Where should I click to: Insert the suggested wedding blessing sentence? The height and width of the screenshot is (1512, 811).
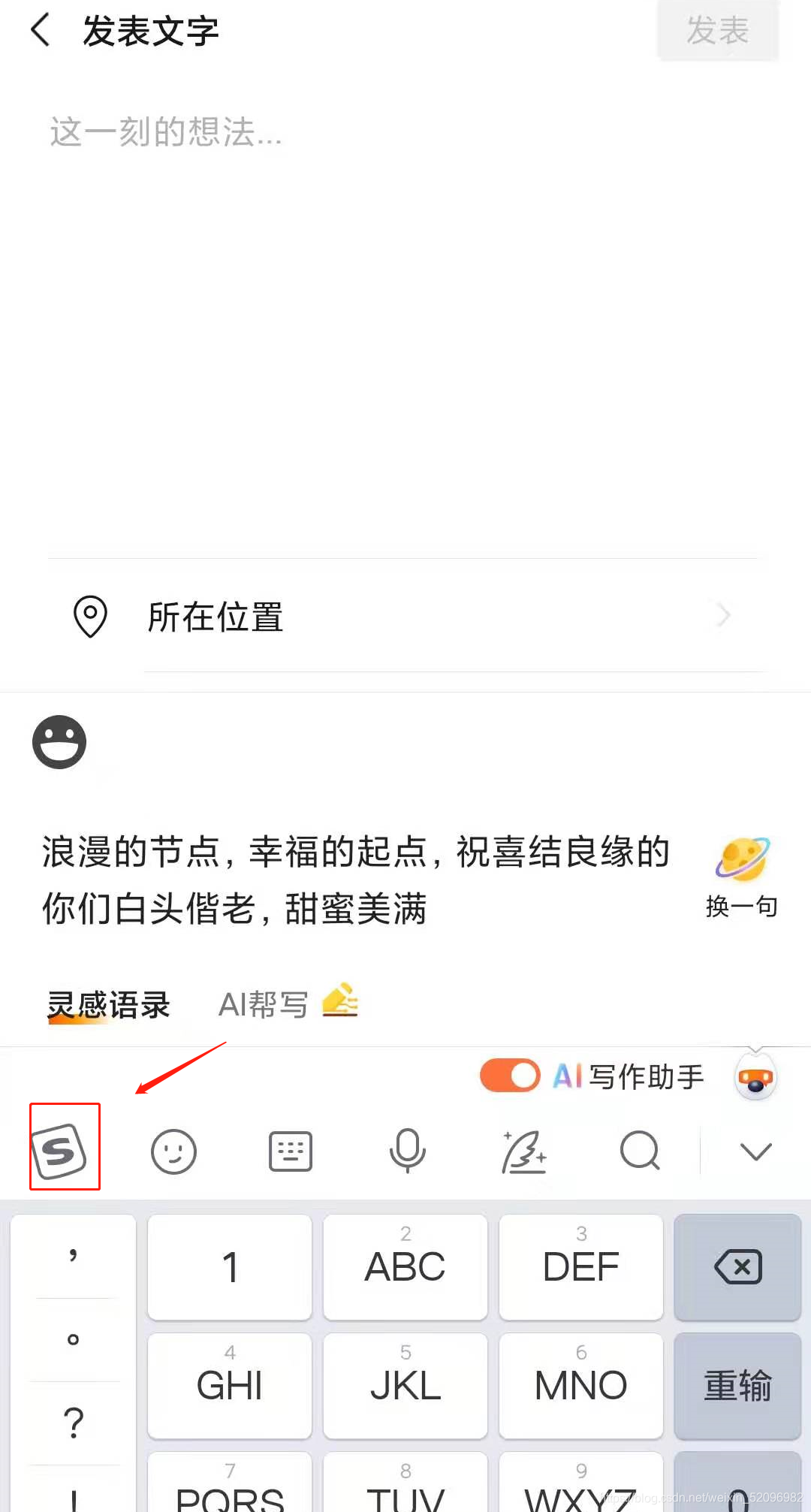[x=356, y=880]
